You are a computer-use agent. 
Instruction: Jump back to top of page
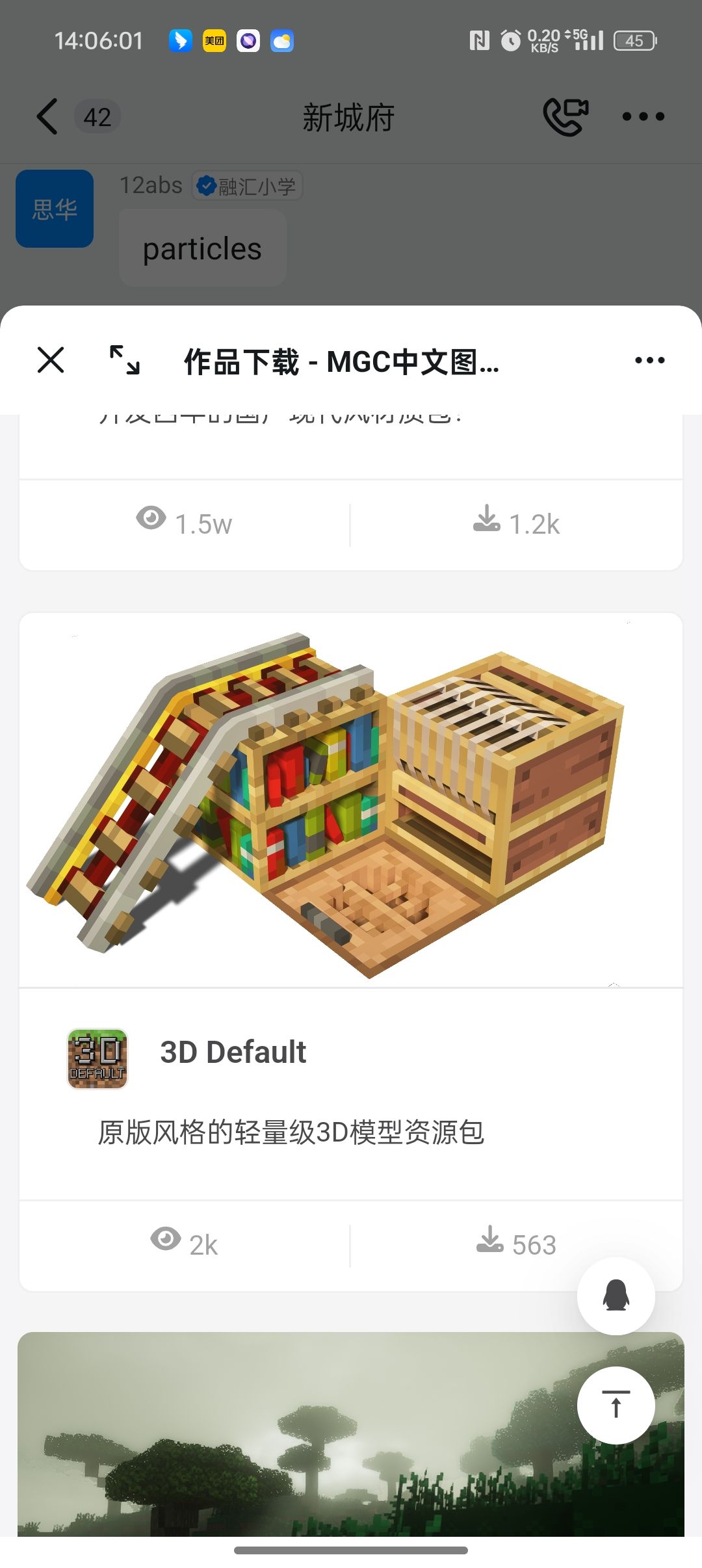[616, 1405]
